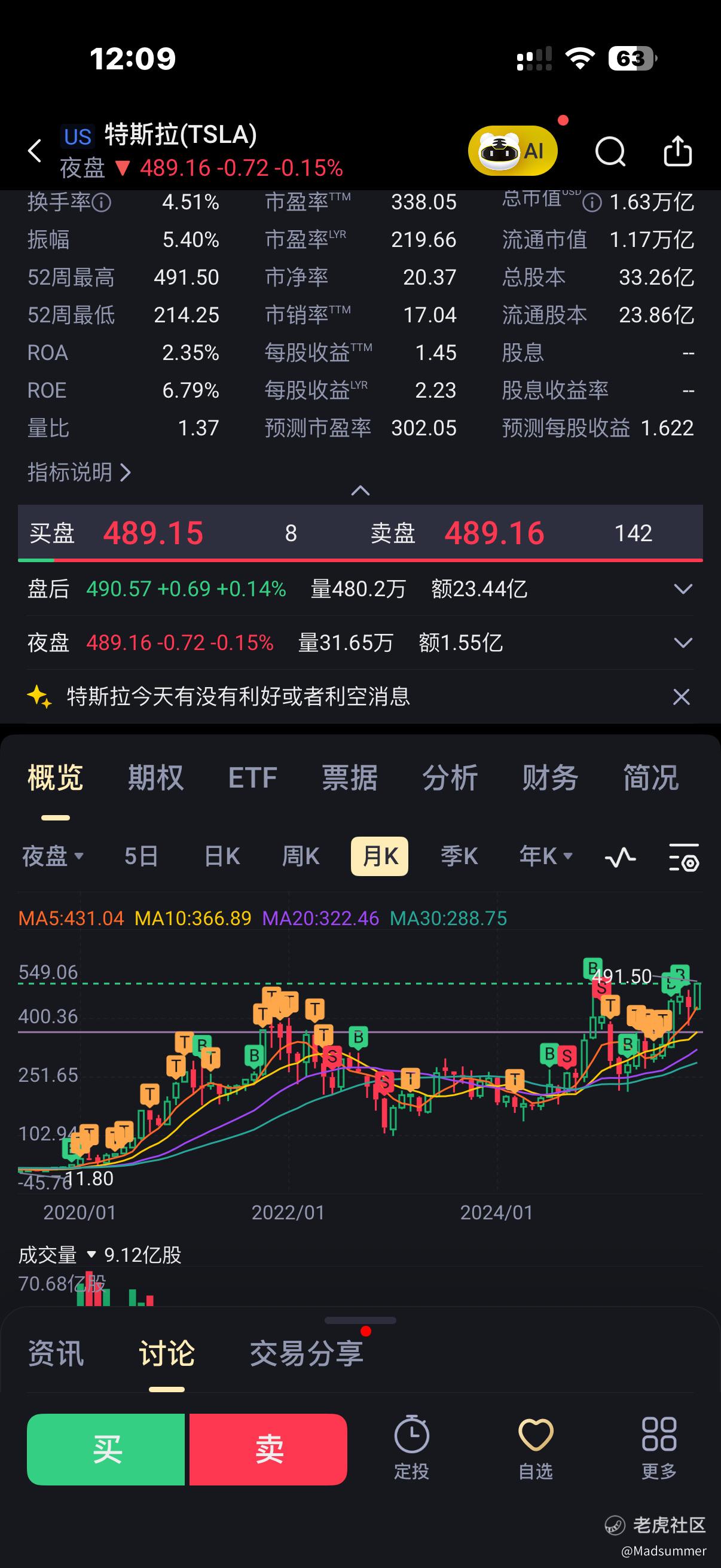Dismiss the Tesla AI news suggestion
721x1568 pixels.
point(681,696)
